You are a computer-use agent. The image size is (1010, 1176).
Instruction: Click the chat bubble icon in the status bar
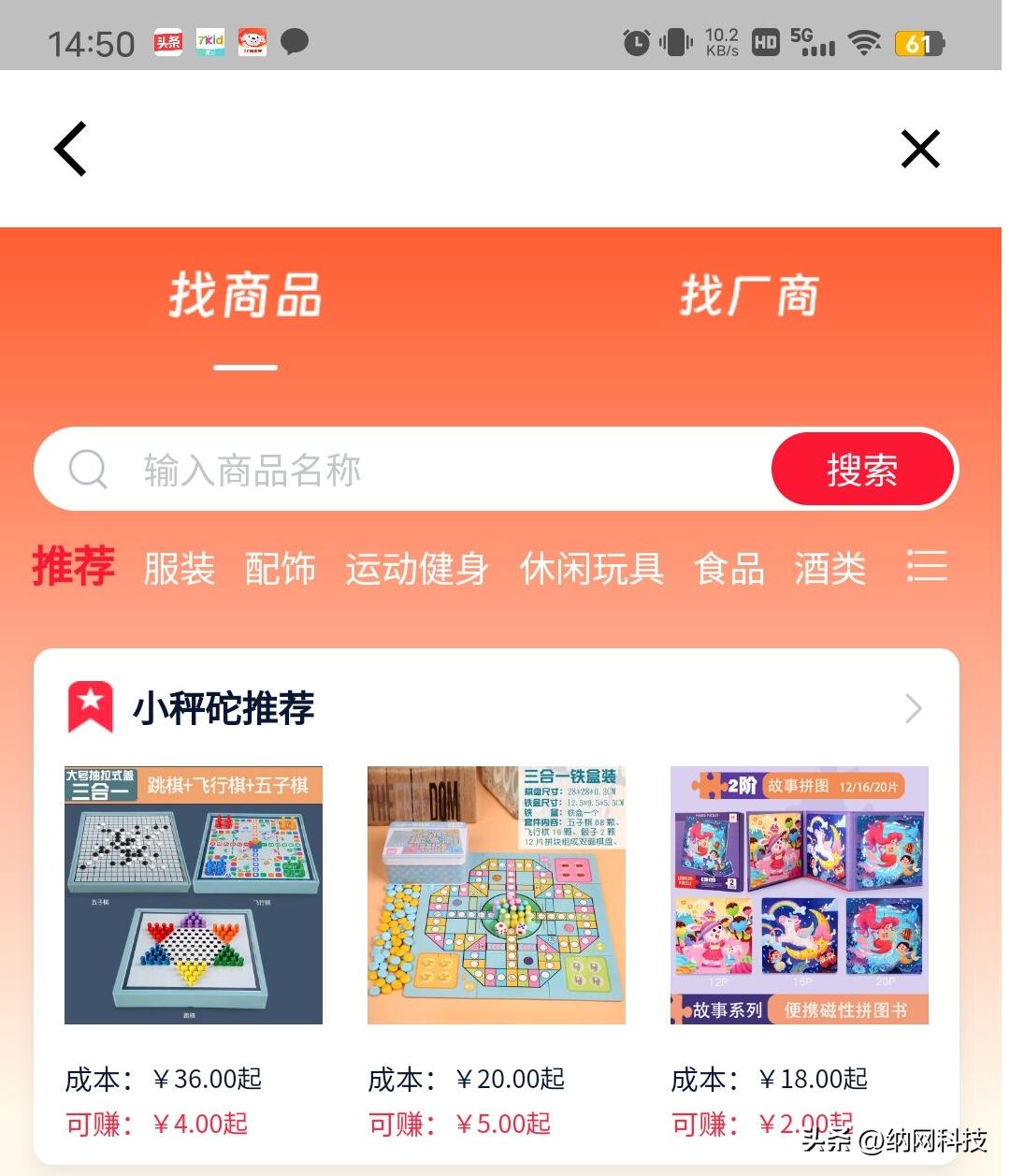[295, 42]
